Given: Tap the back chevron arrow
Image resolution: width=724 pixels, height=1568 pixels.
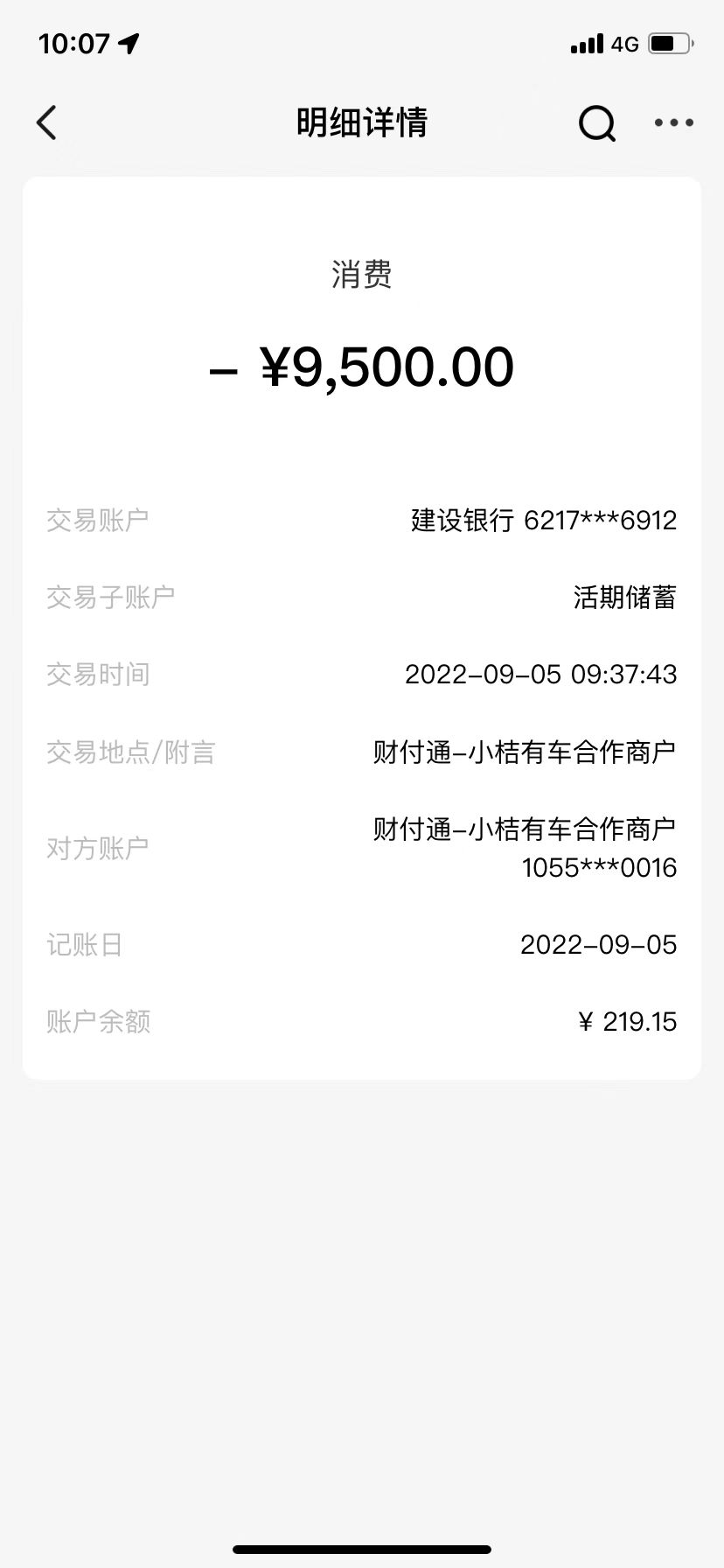Looking at the screenshot, I should click(46, 122).
